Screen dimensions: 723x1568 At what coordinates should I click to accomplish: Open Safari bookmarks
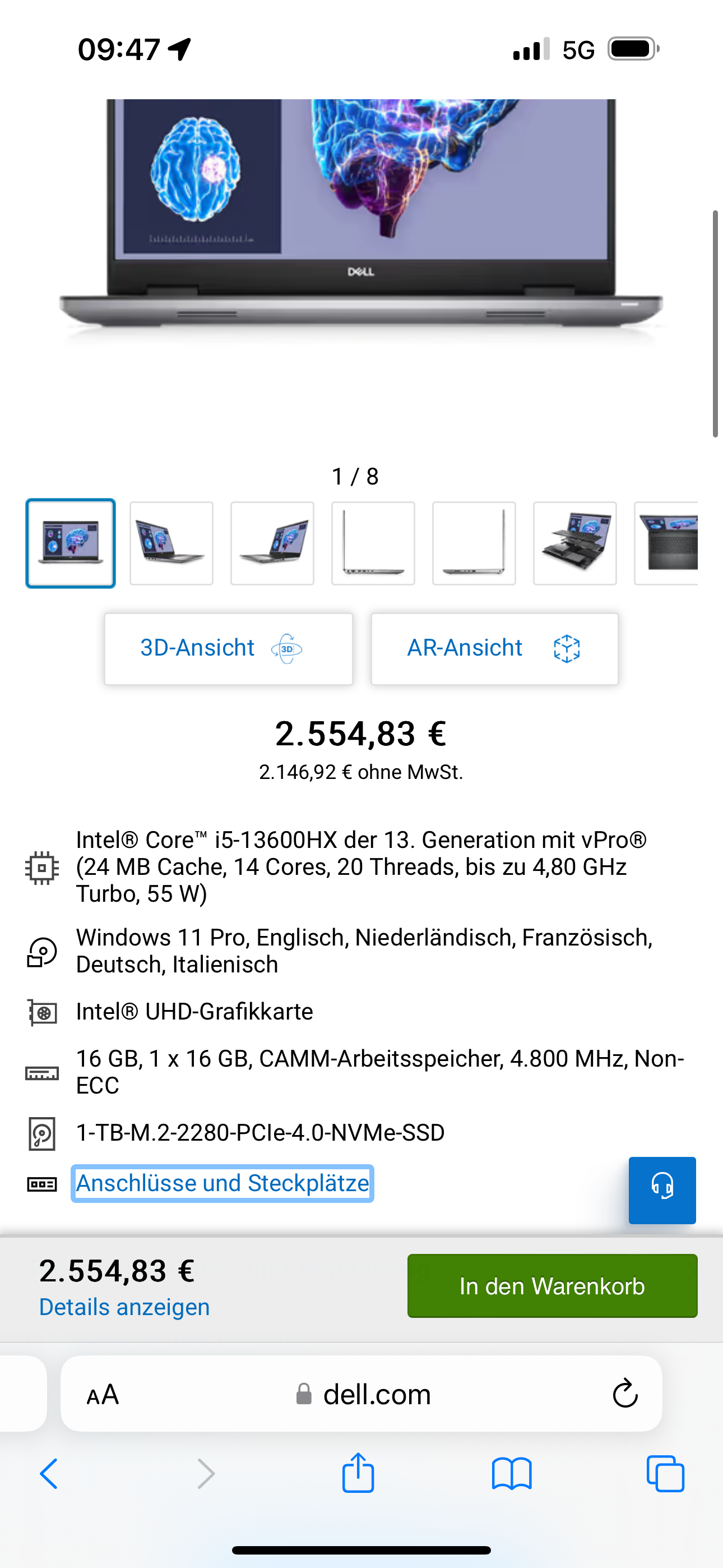tap(512, 1474)
